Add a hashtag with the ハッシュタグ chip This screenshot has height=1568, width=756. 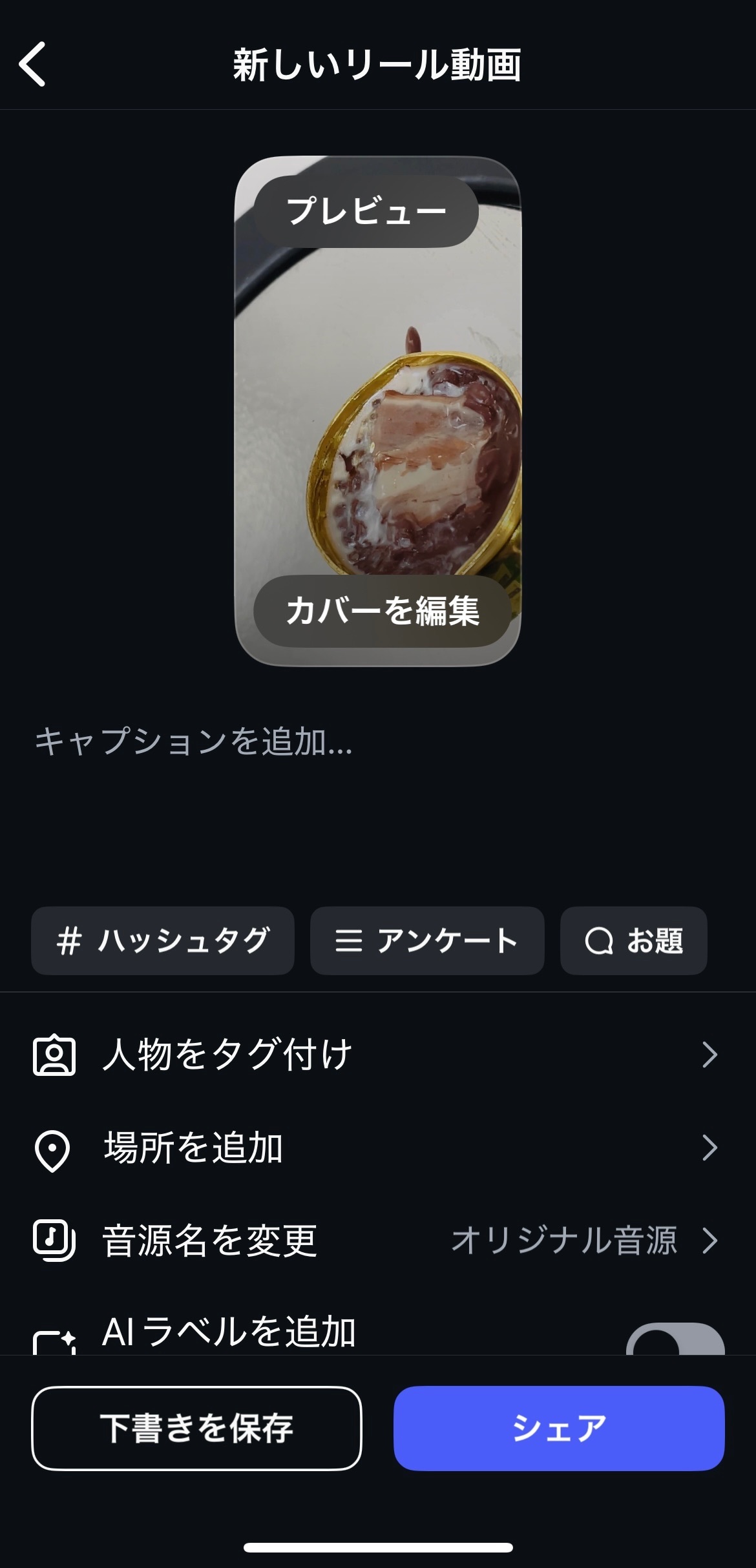tap(163, 940)
